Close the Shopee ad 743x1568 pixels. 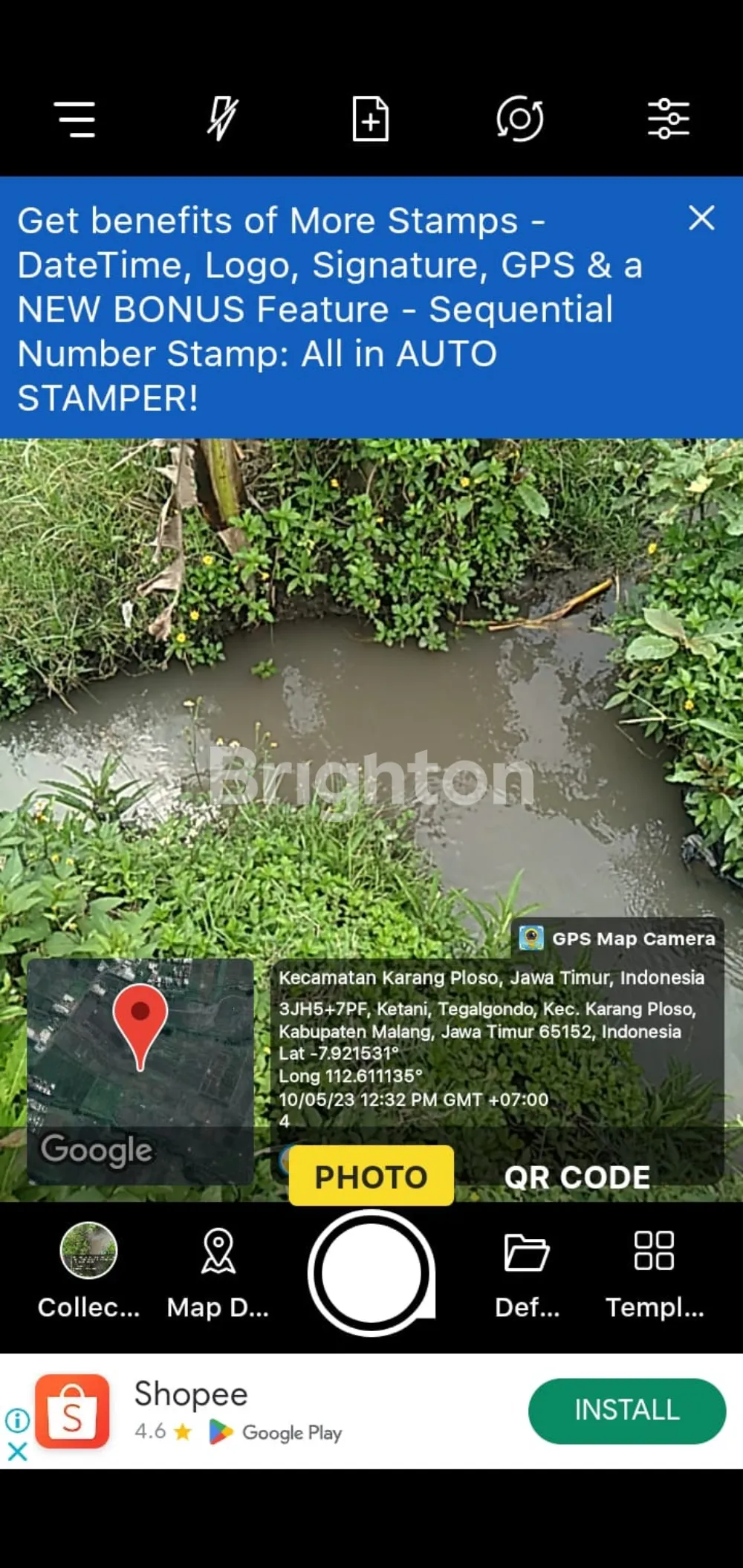pyautogui.click(x=17, y=1451)
